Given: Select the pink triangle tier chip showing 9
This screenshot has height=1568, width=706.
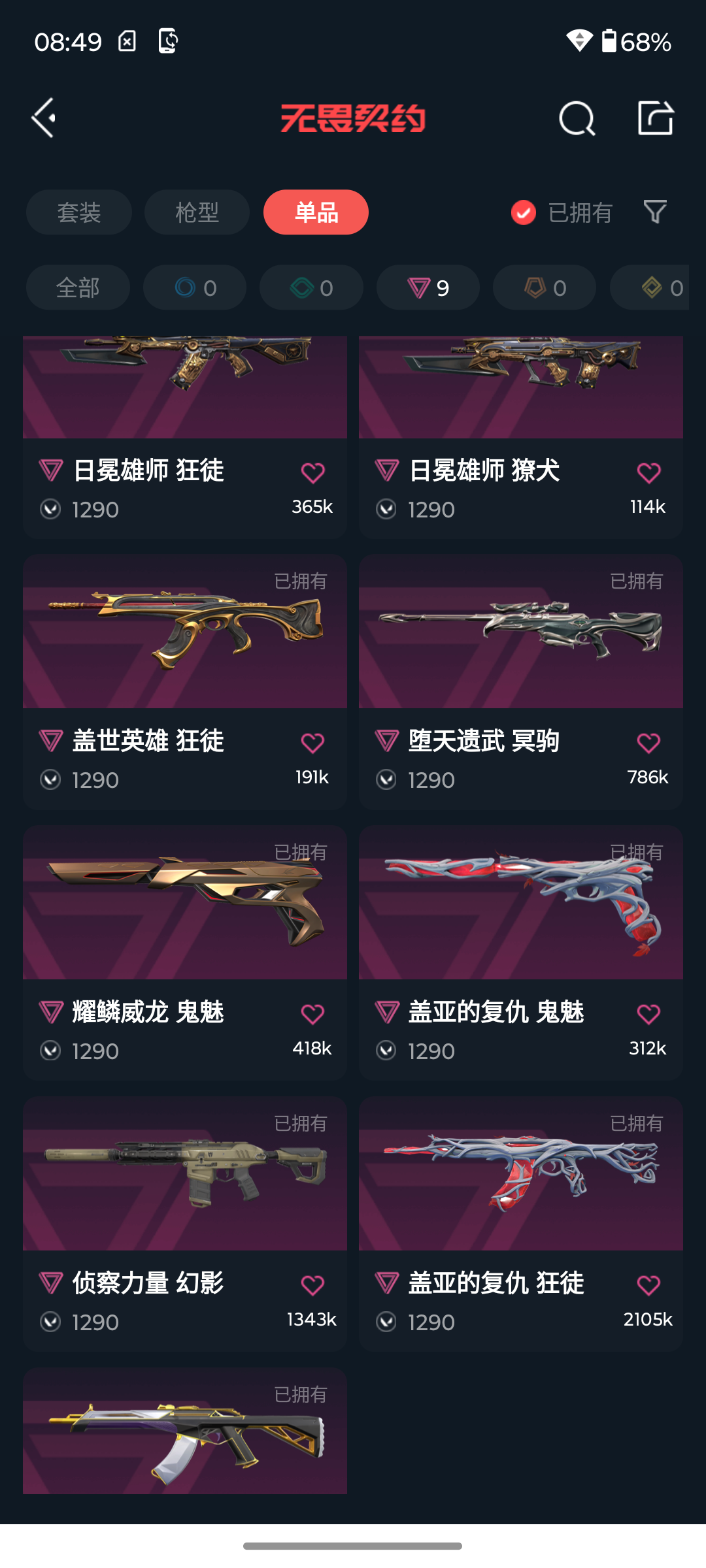Looking at the screenshot, I should pyautogui.click(x=428, y=287).
